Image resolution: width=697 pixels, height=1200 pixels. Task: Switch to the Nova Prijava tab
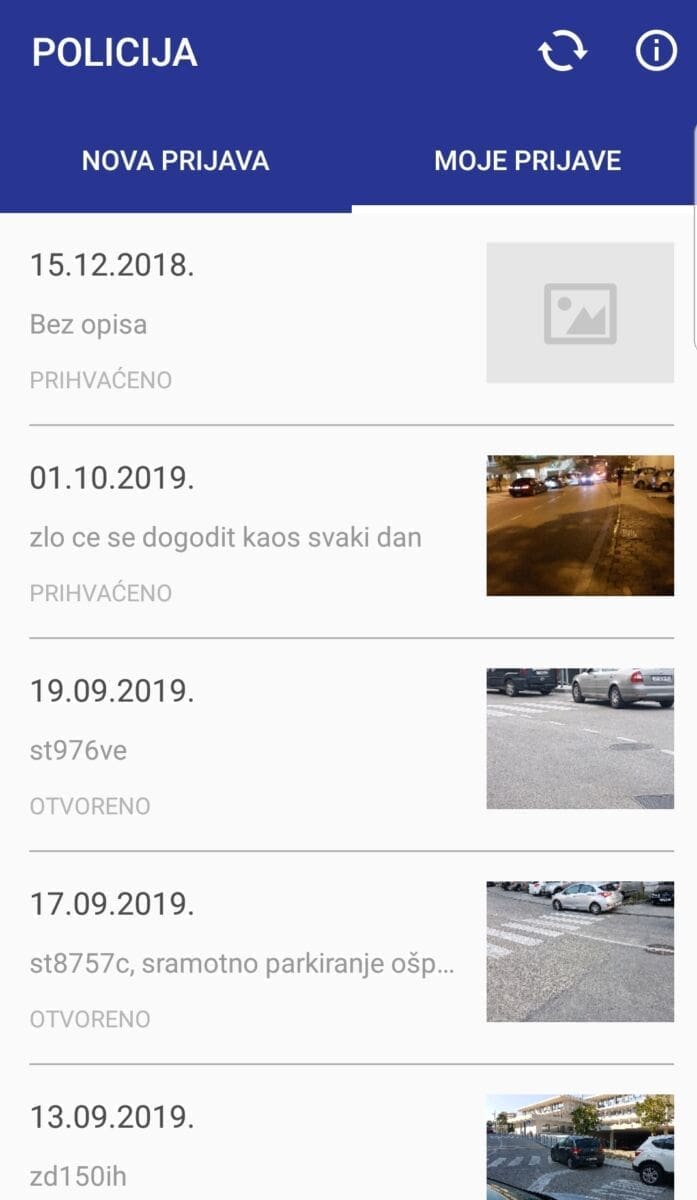[x=175, y=161]
